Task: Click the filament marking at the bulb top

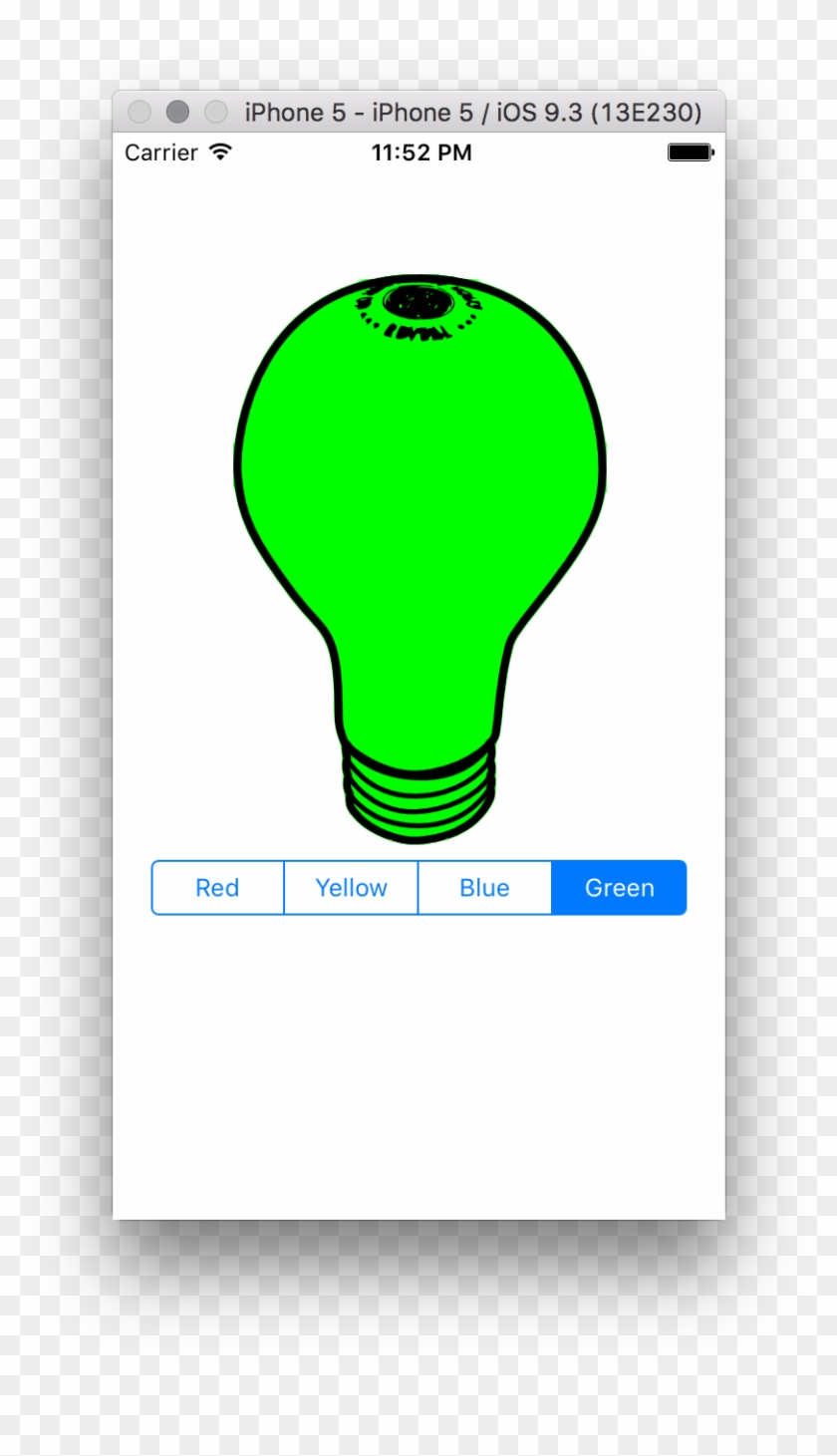Action: 418,304
